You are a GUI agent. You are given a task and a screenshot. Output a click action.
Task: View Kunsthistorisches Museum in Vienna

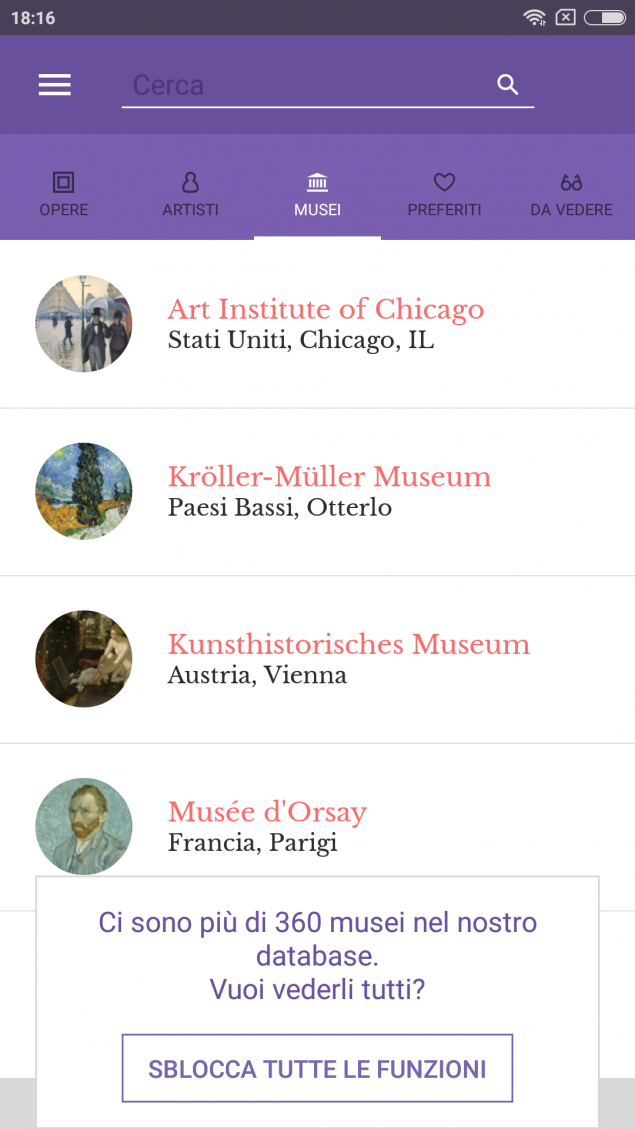coord(318,660)
